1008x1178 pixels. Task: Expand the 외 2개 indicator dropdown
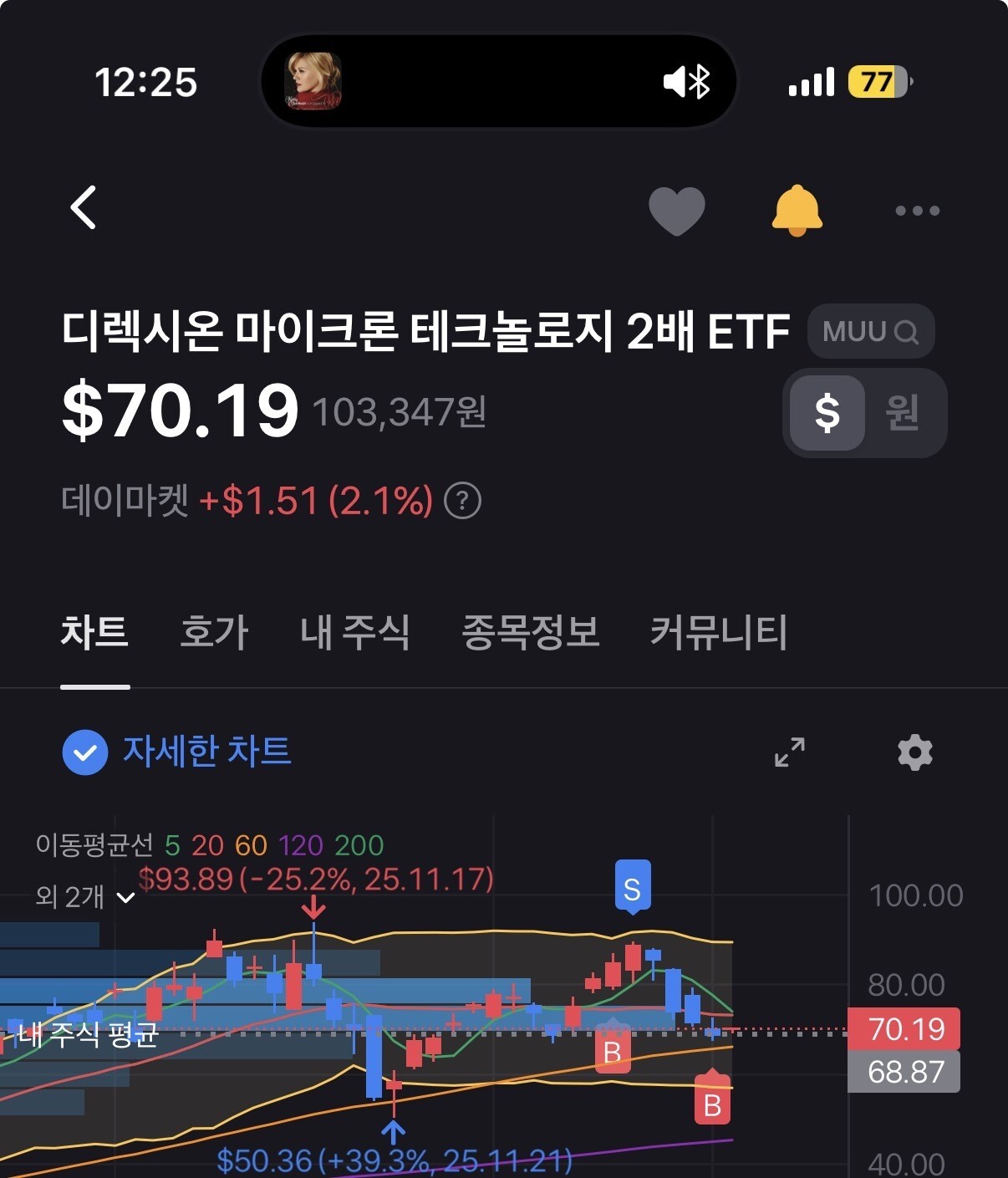[x=84, y=898]
